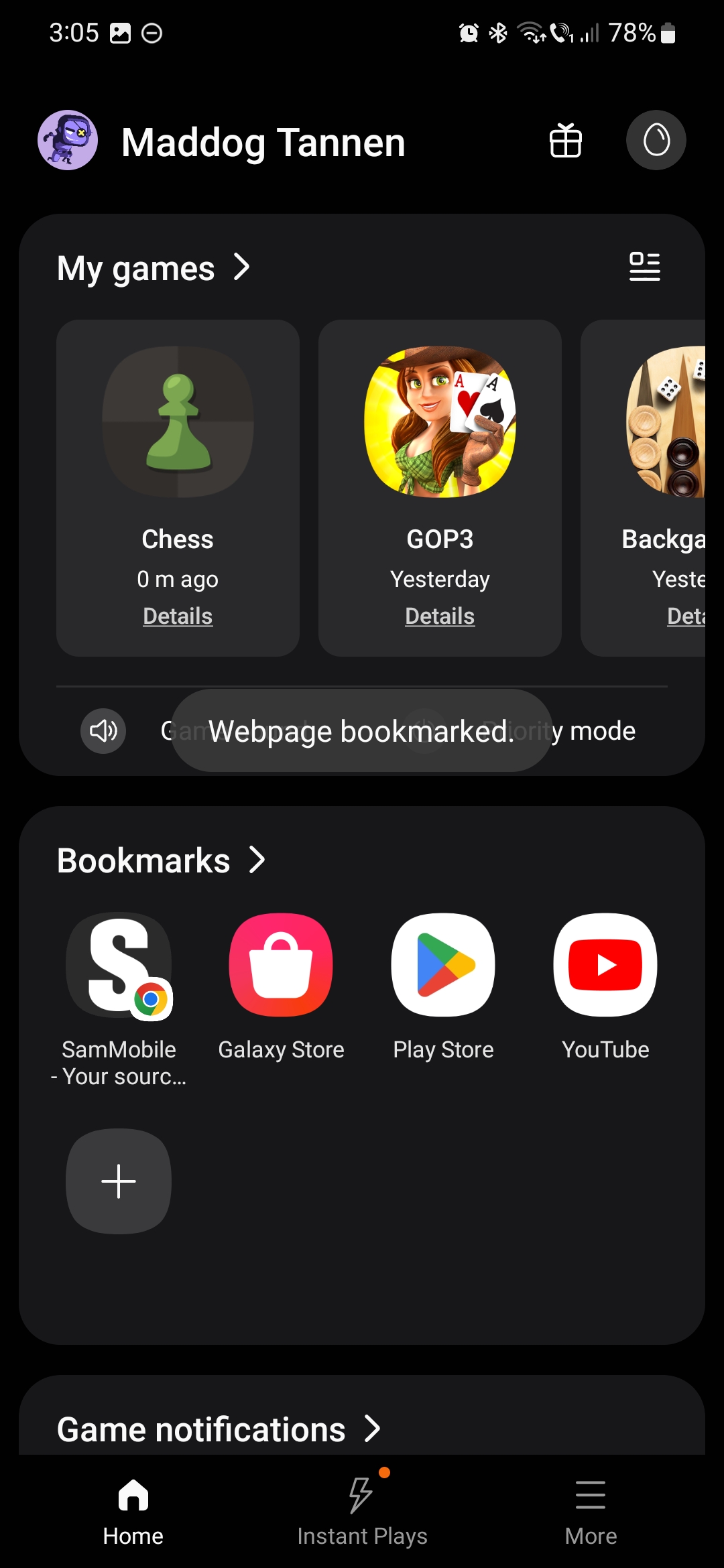The image size is (724, 1568).
Task: View Details for GOP3
Action: tap(440, 616)
